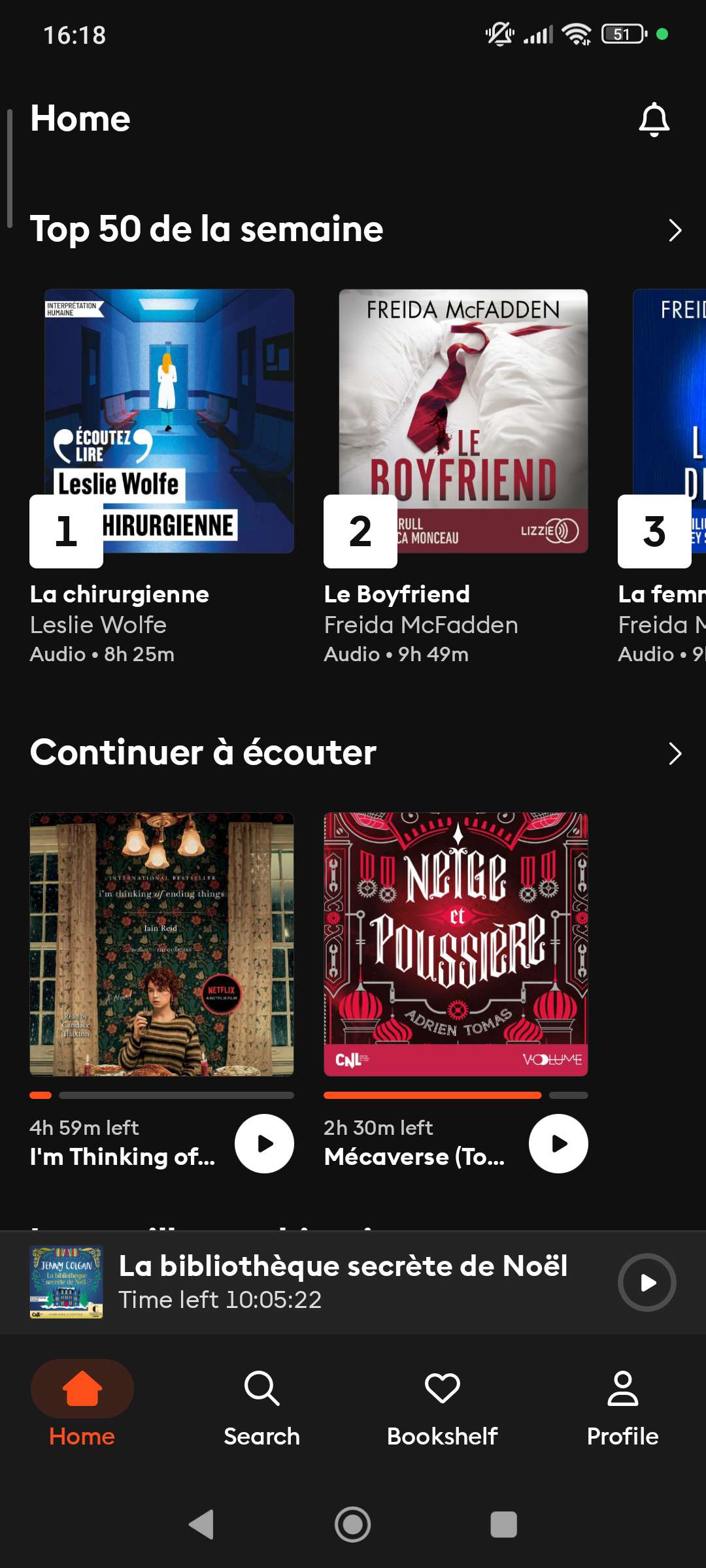Open the Neige et Poussière cover
Viewport: 706px width, 1568px height.
pos(456,944)
